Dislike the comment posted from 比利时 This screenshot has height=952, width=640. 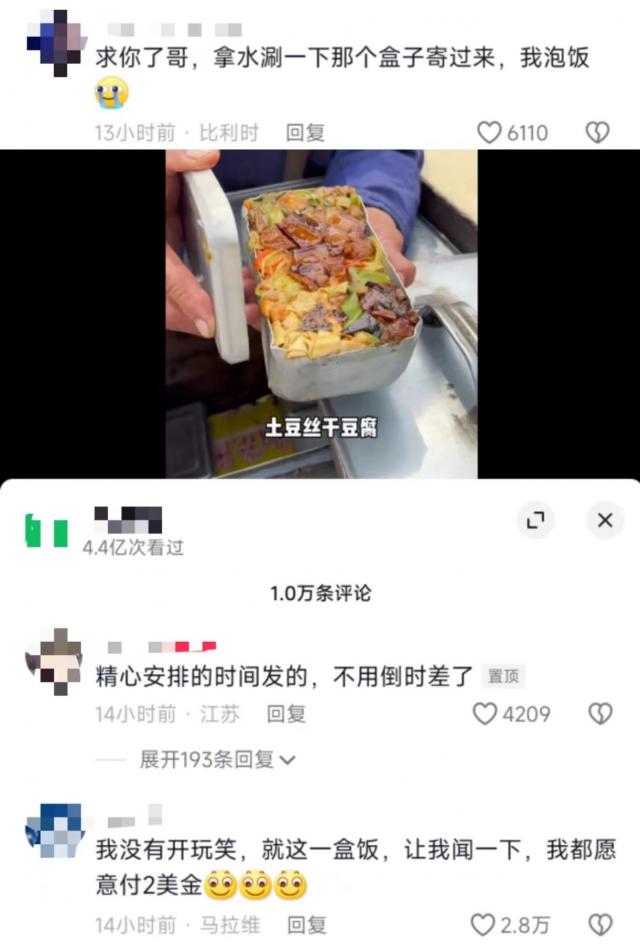[597, 132]
